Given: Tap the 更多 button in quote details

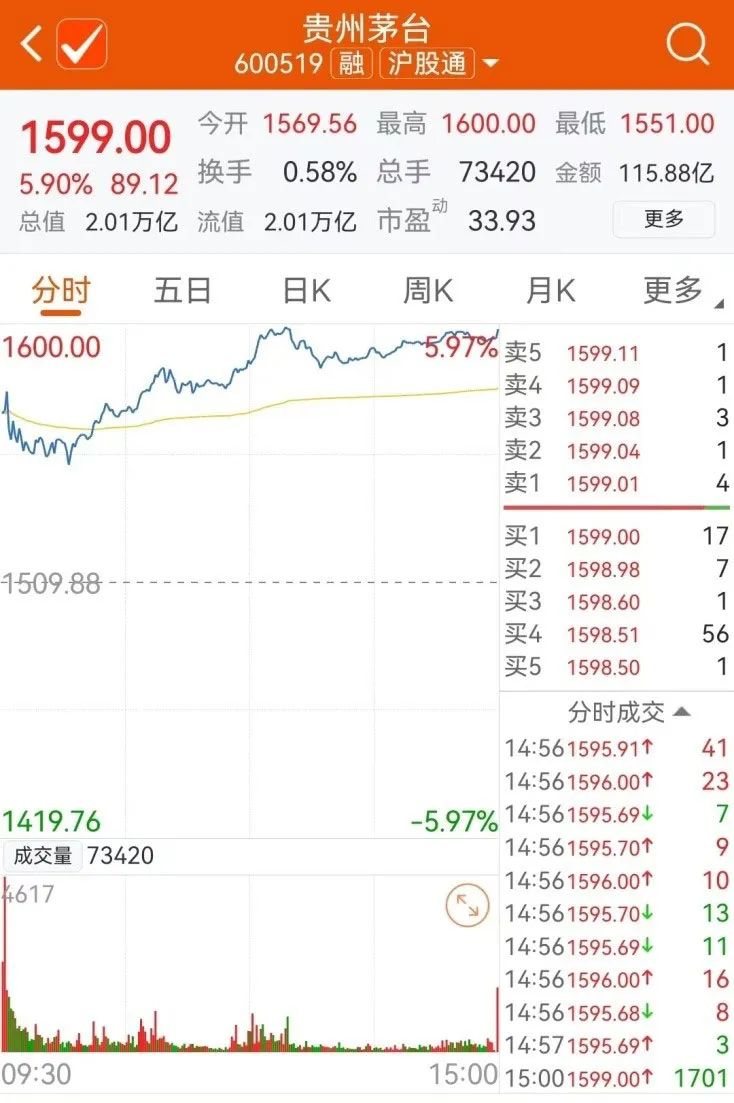Looking at the screenshot, I should [664, 219].
